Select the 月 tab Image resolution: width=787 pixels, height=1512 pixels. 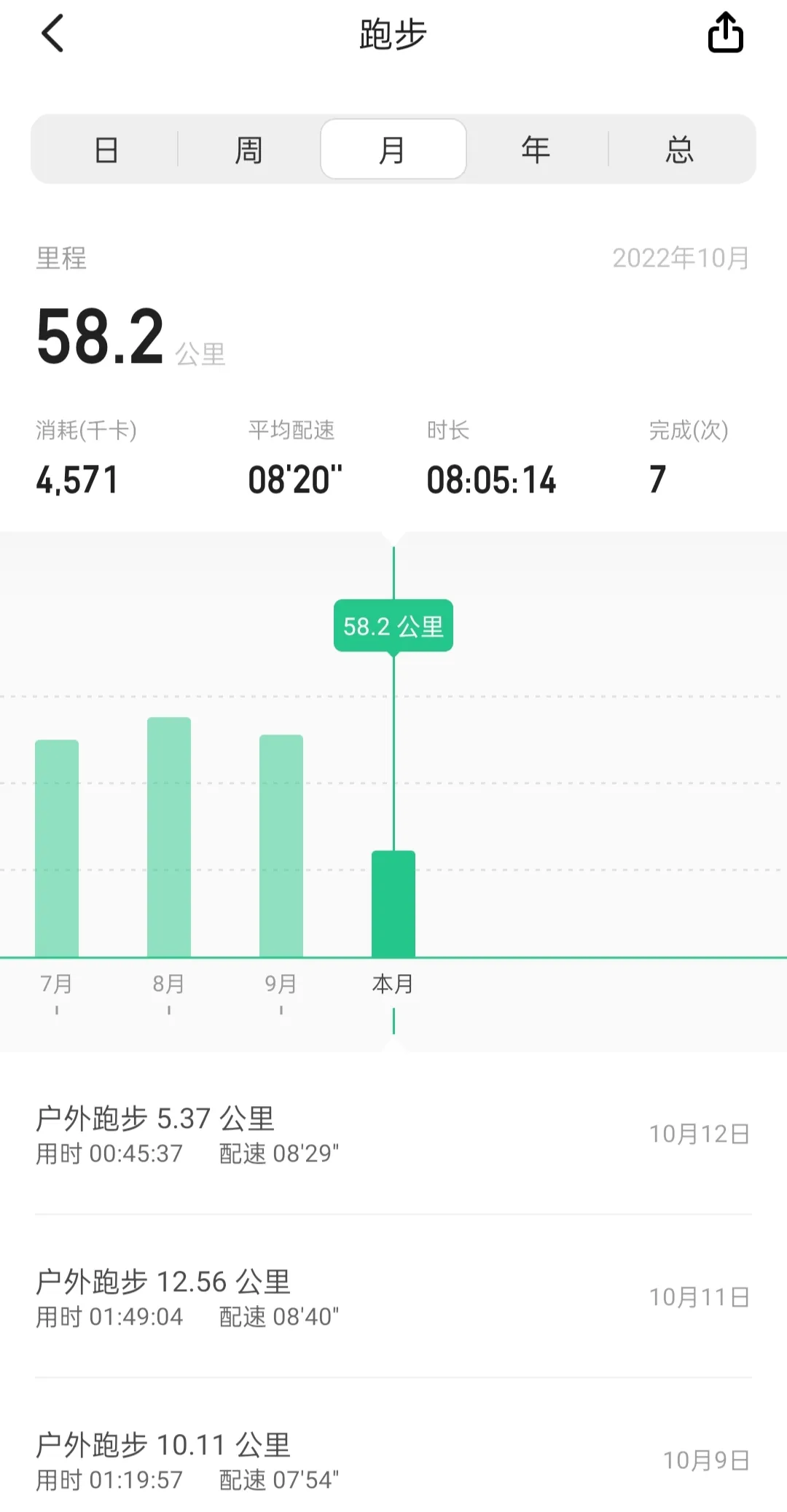[x=393, y=149]
